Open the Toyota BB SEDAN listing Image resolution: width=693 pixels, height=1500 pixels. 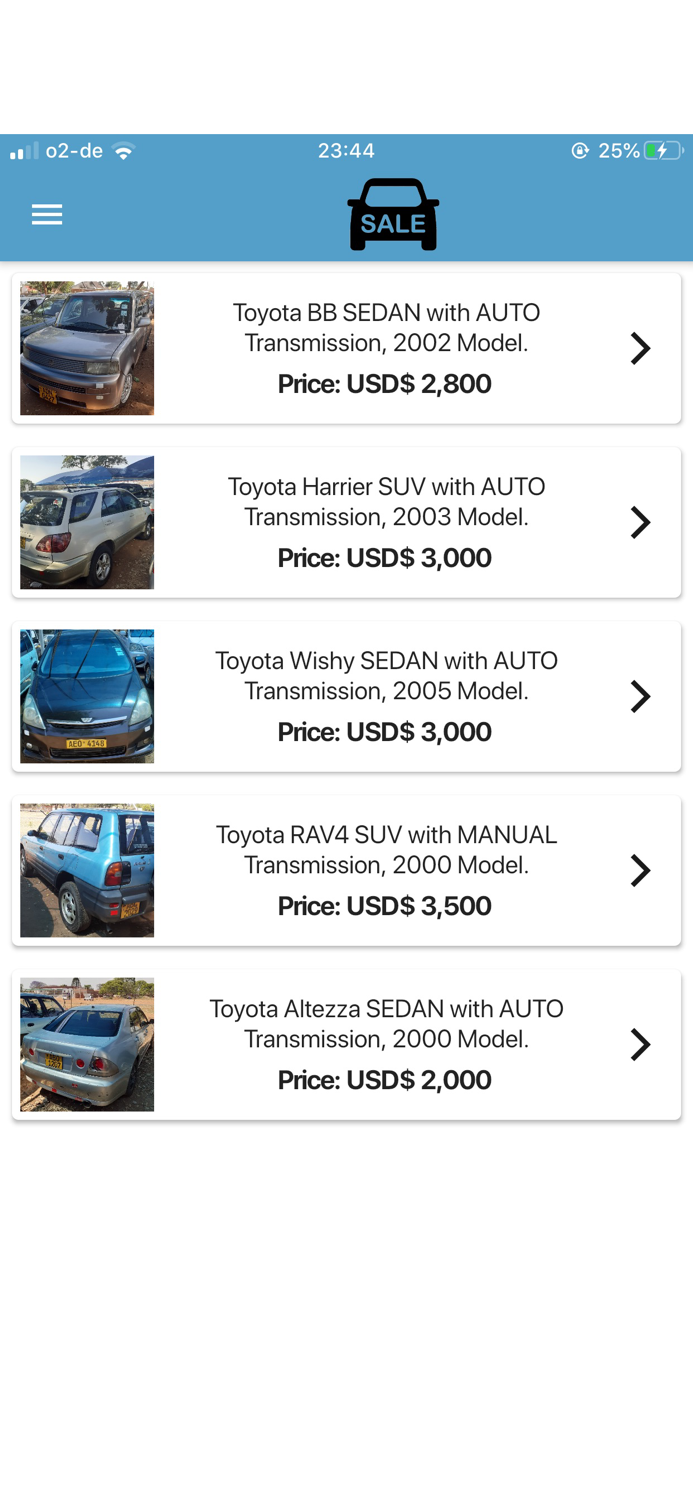point(346,348)
